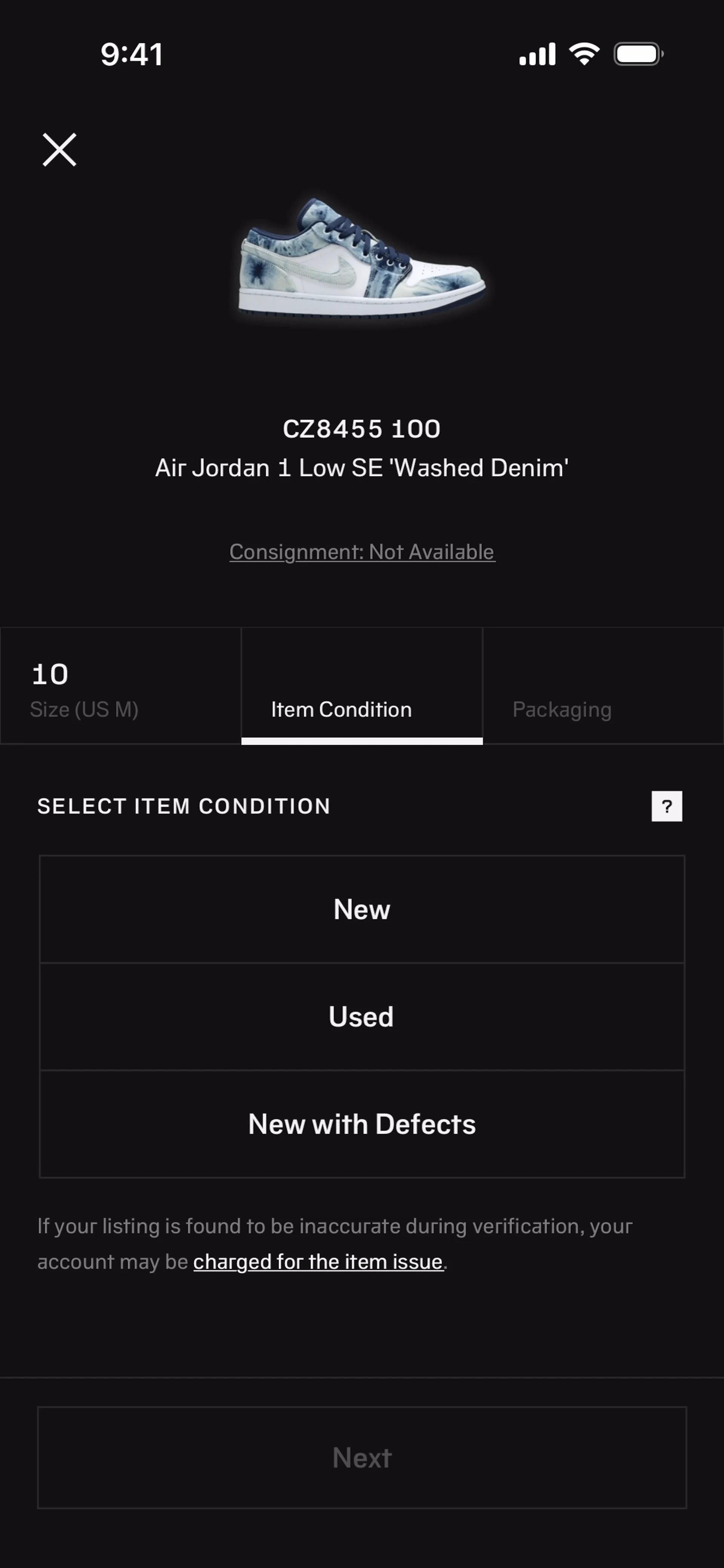Pick the New with Defects option

pyautogui.click(x=362, y=1124)
